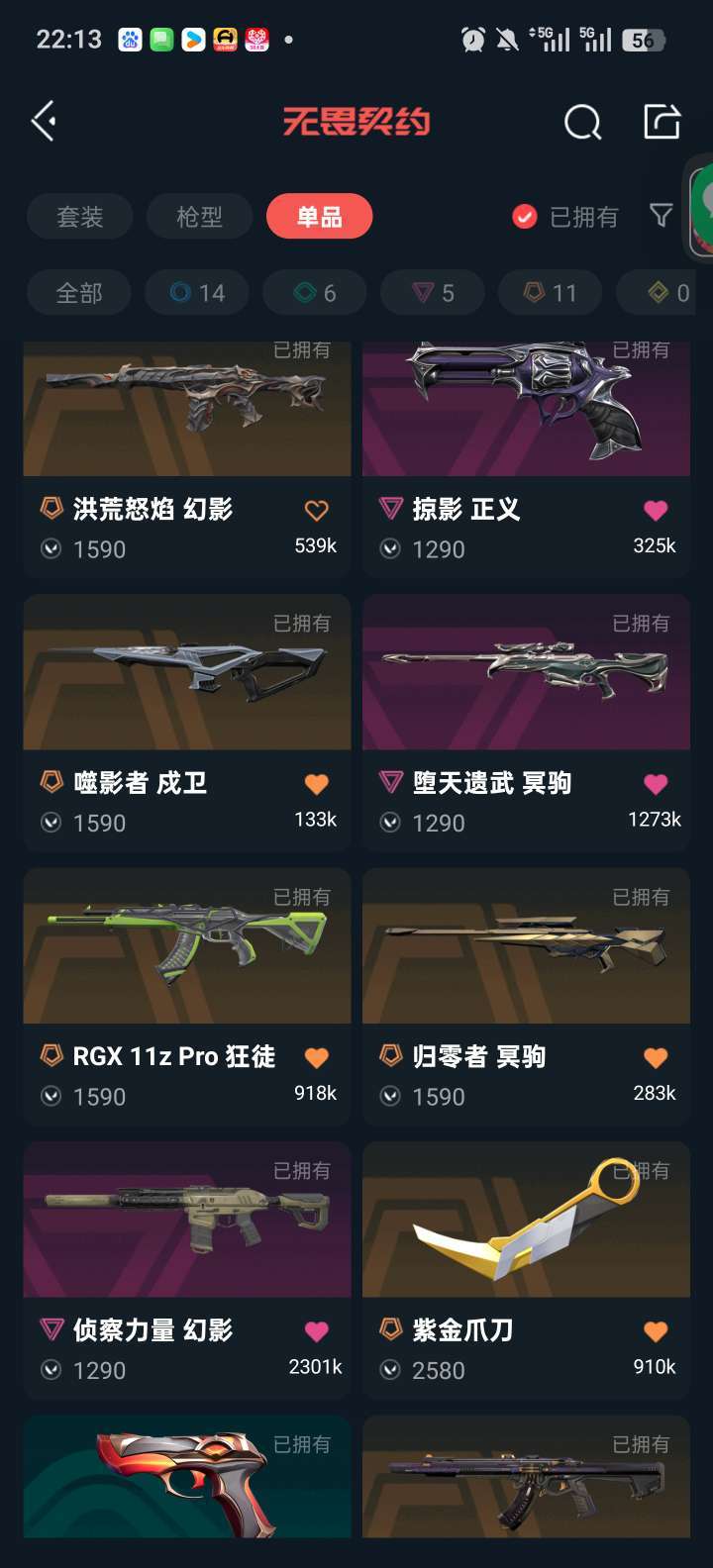Tap the alarm clock status bar icon
The height and width of the screenshot is (1568, 713).
coord(472,40)
